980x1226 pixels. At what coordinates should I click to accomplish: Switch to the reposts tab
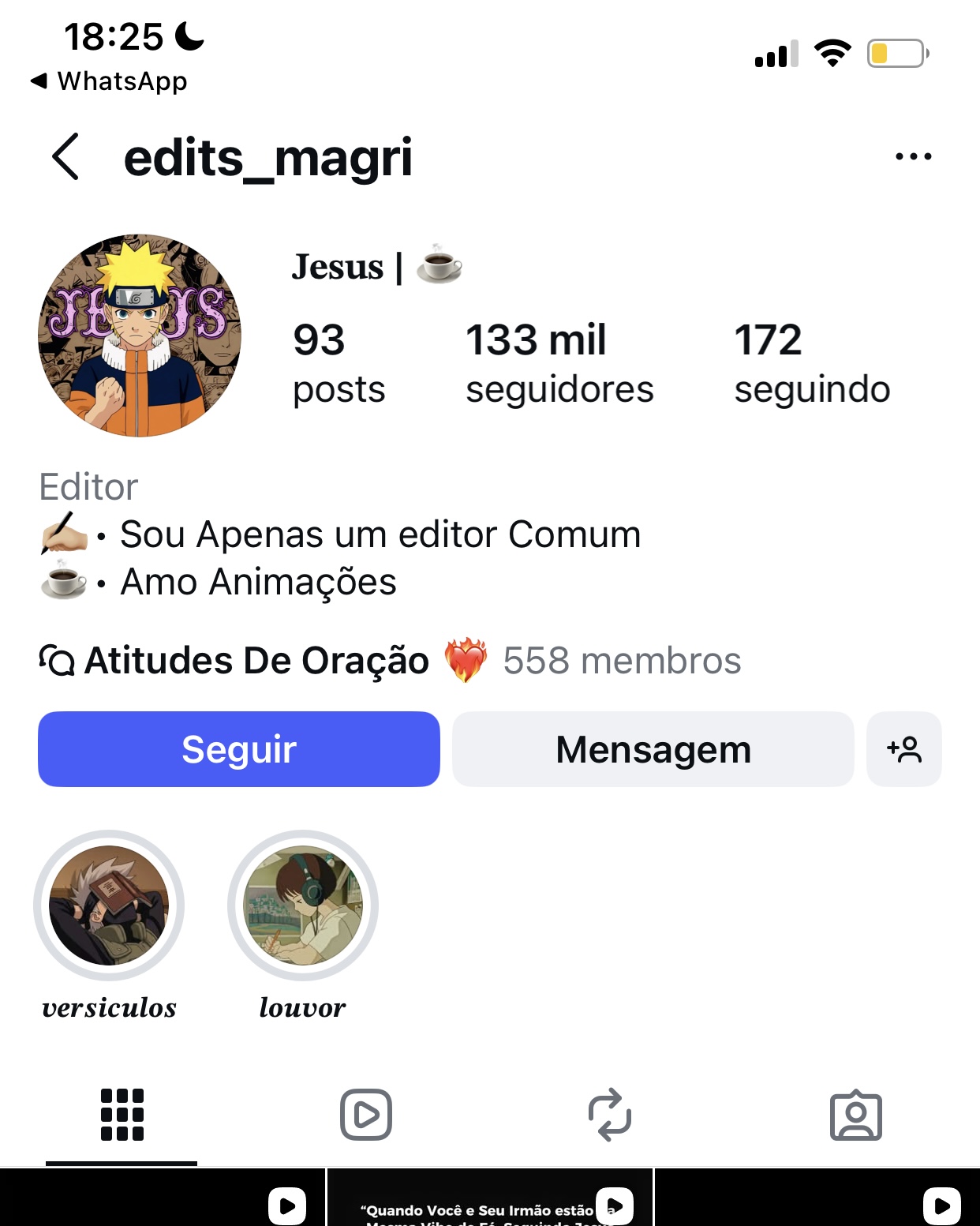tap(610, 1115)
